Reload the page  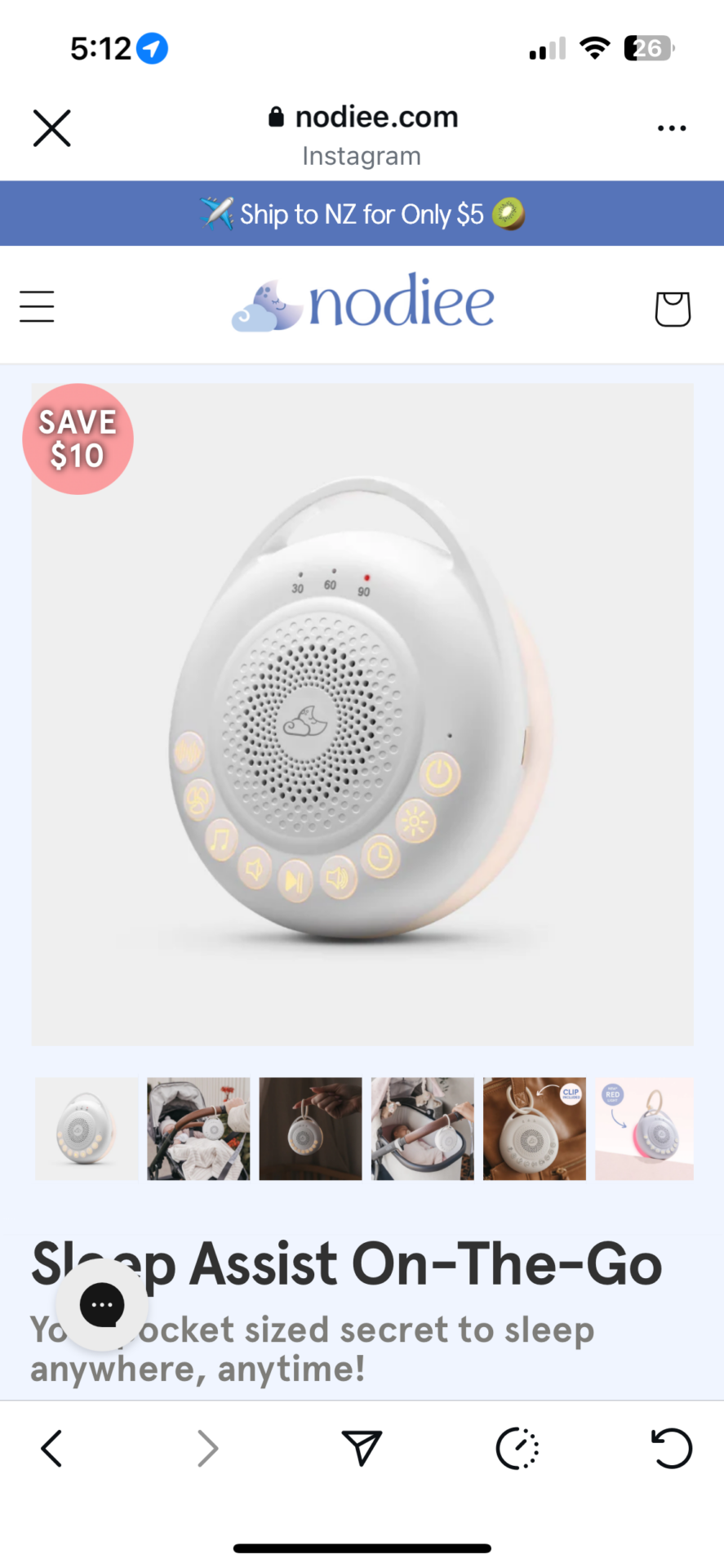pos(672,1449)
